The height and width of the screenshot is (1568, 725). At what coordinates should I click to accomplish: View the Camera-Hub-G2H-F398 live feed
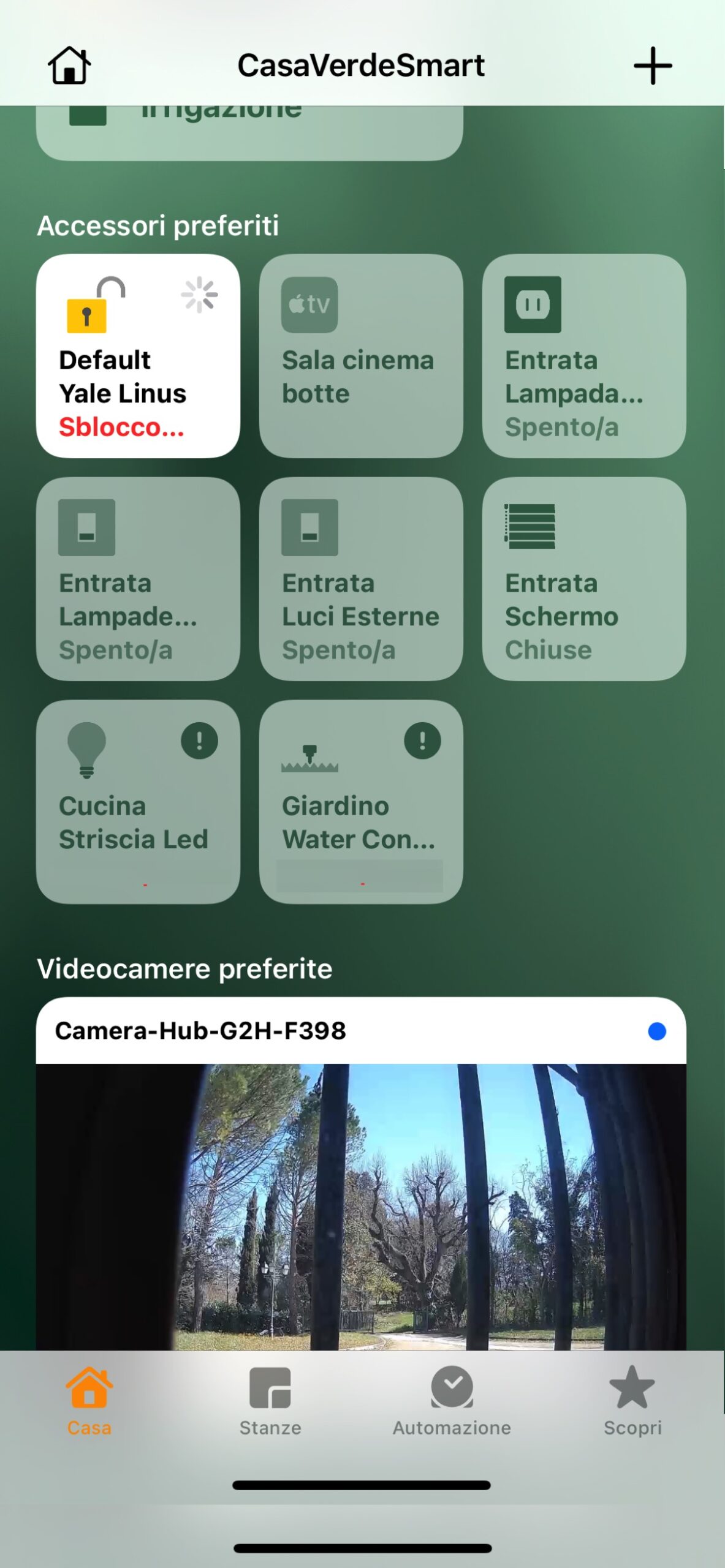[x=360, y=1205]
